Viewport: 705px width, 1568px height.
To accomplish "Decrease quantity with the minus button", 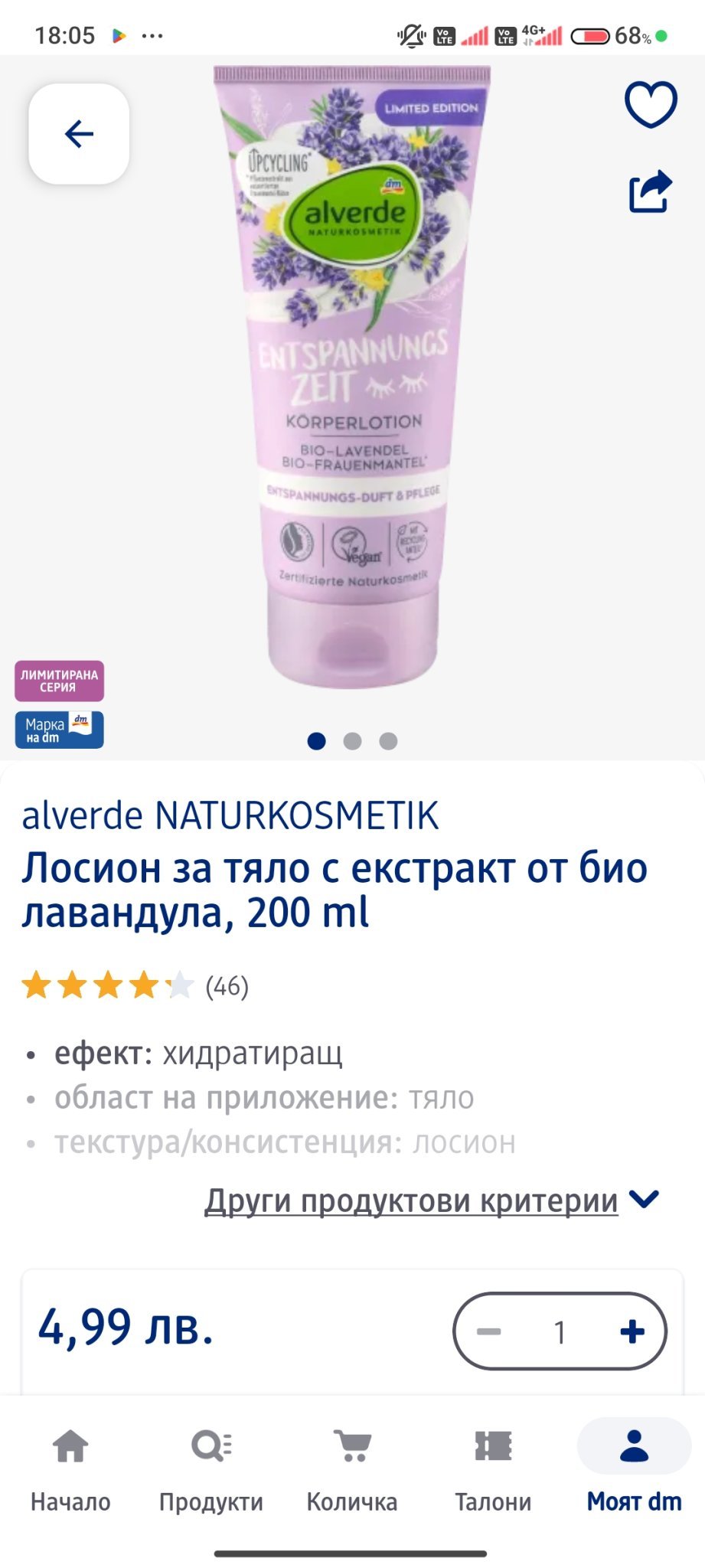I will [x=488, y=1331].
